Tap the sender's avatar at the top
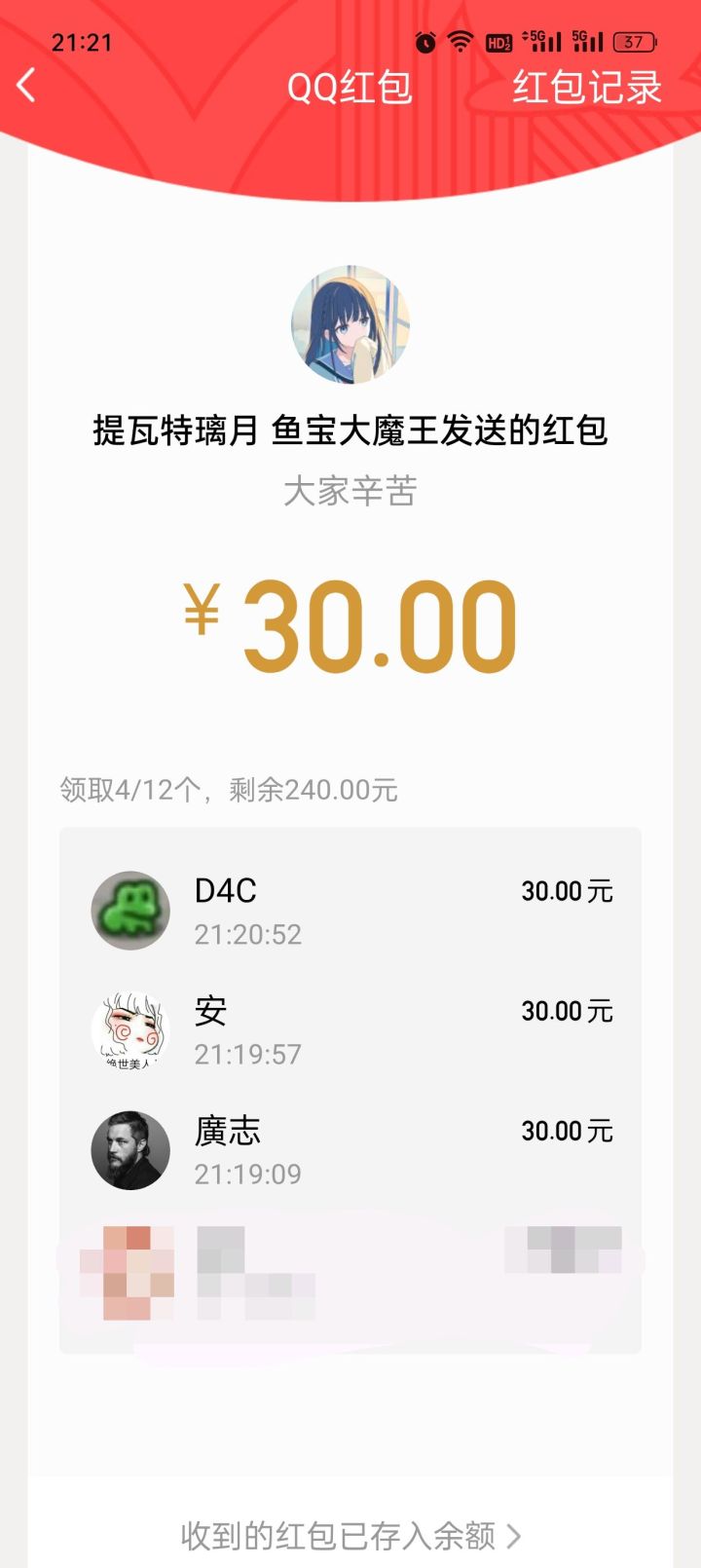This screenshot has height=1568, width=701. point(350,324)
